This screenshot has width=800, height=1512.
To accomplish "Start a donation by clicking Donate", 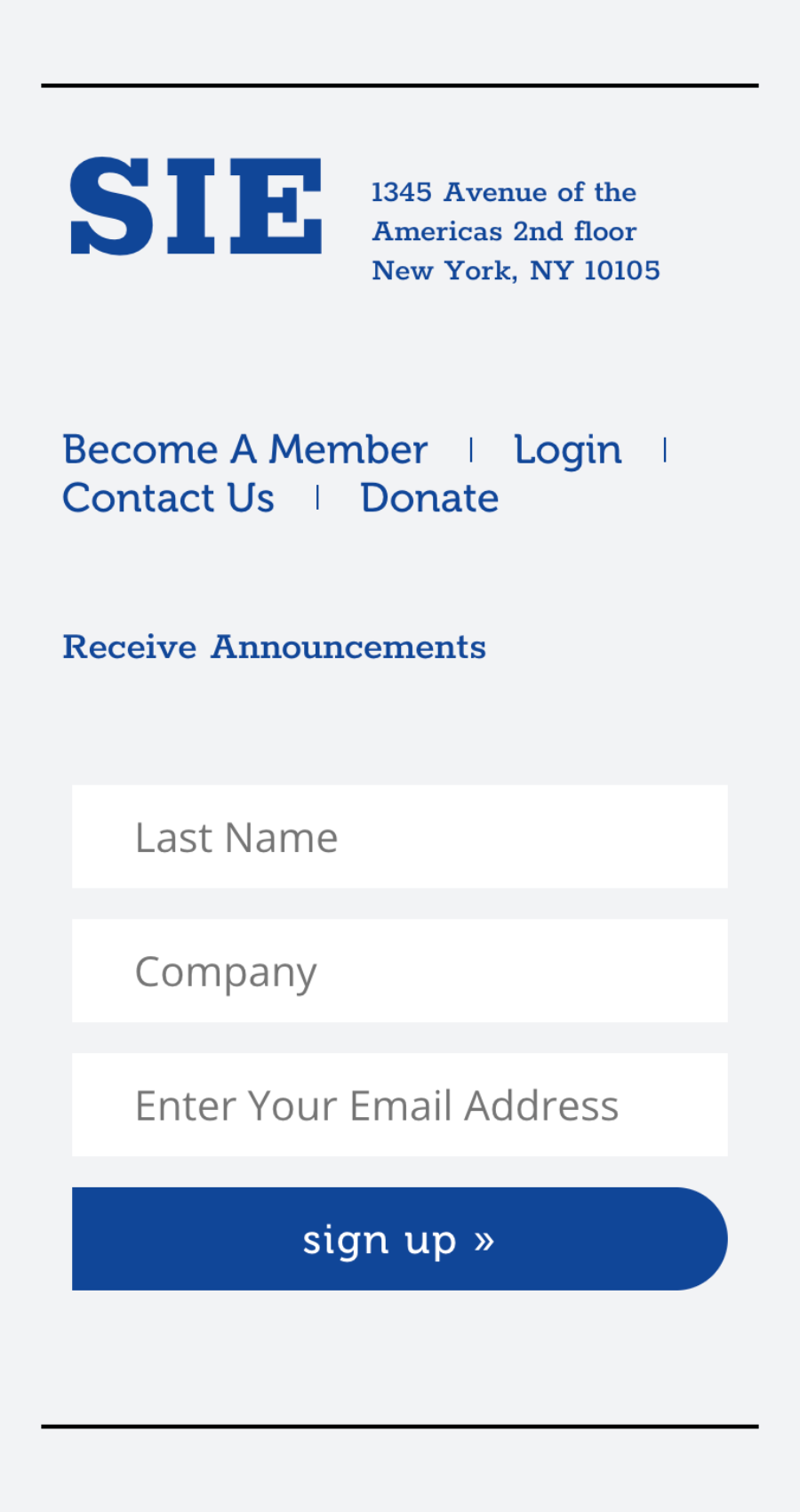I will [429, 497].
